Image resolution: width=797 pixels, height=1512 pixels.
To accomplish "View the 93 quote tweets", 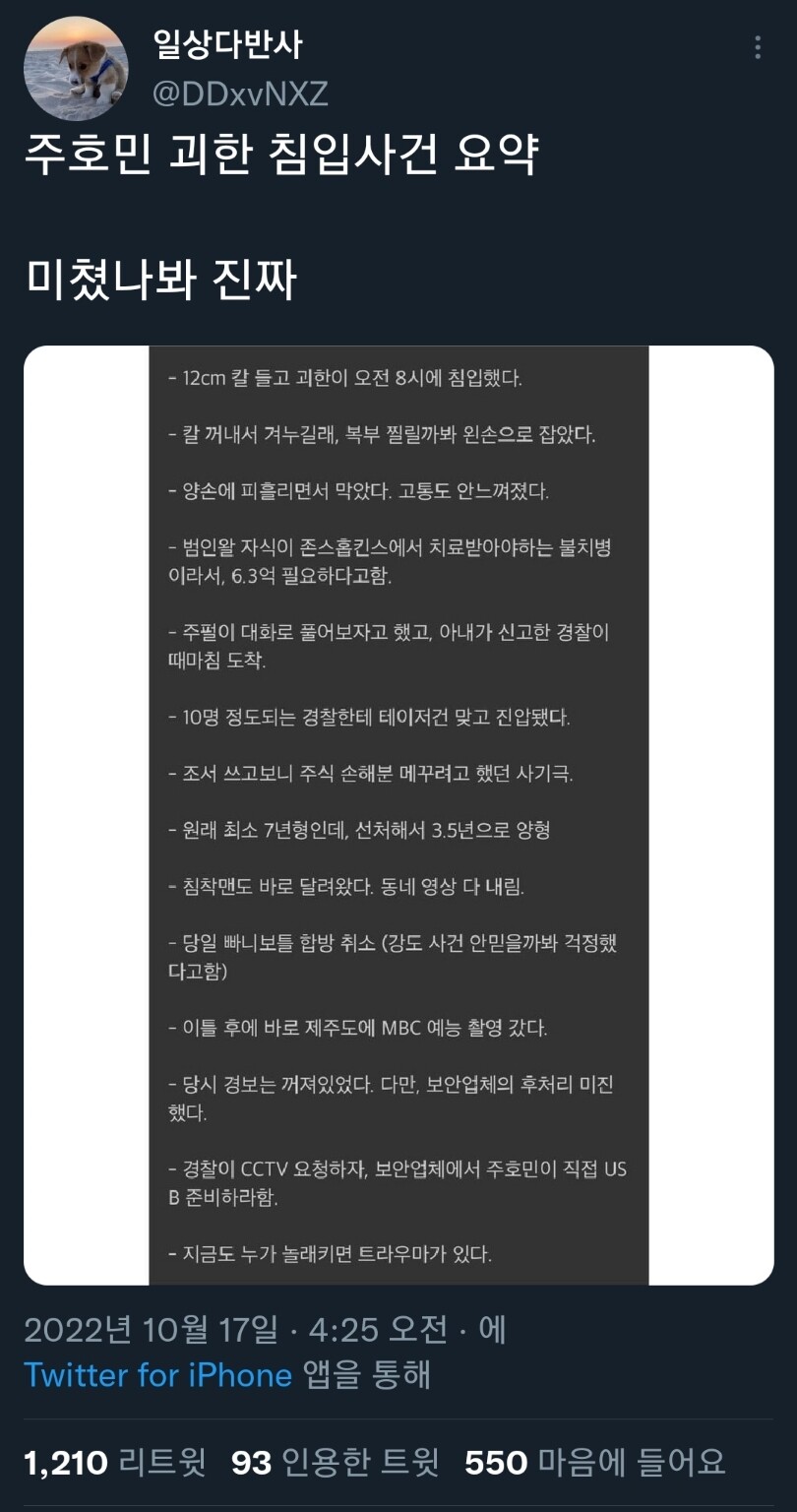I will point(335,1463).
